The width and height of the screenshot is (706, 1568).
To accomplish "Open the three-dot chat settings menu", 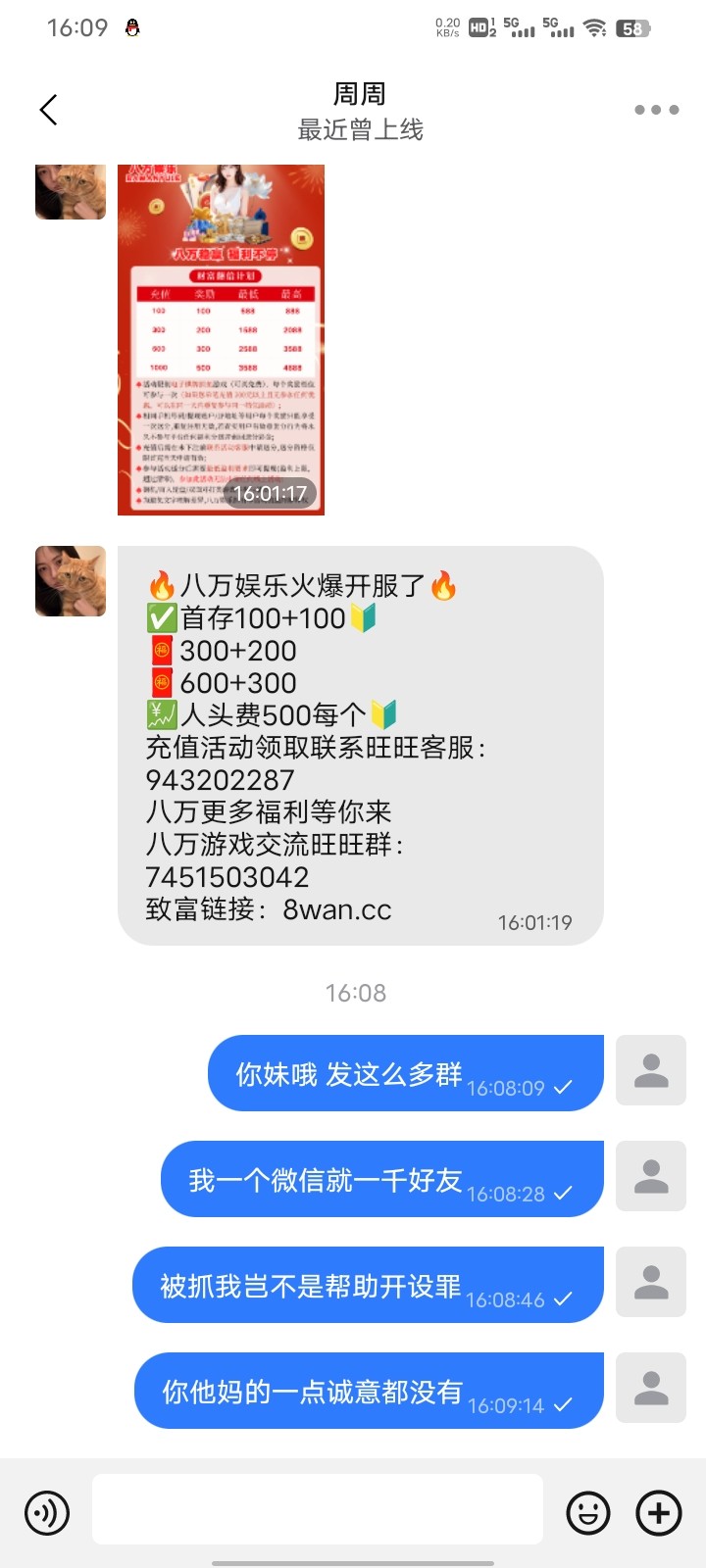I will [x=656, y=110].
